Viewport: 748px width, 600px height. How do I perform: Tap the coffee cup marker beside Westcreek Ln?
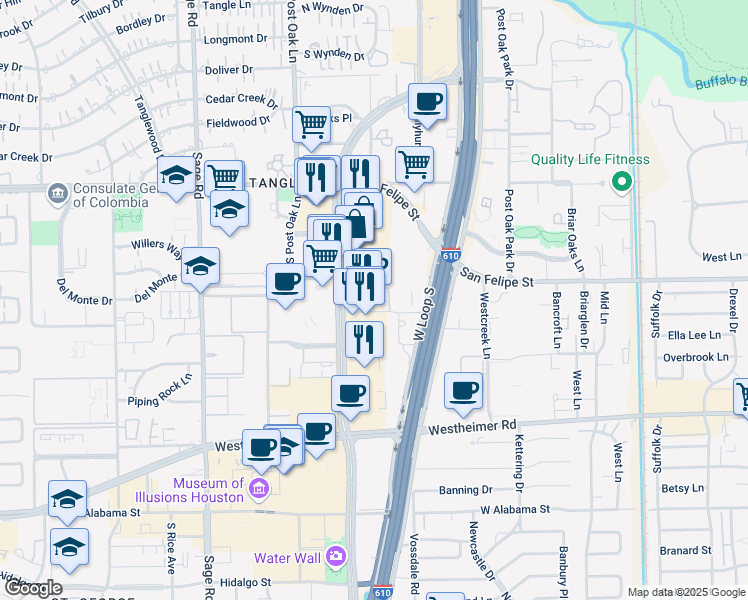pos(463,395)
